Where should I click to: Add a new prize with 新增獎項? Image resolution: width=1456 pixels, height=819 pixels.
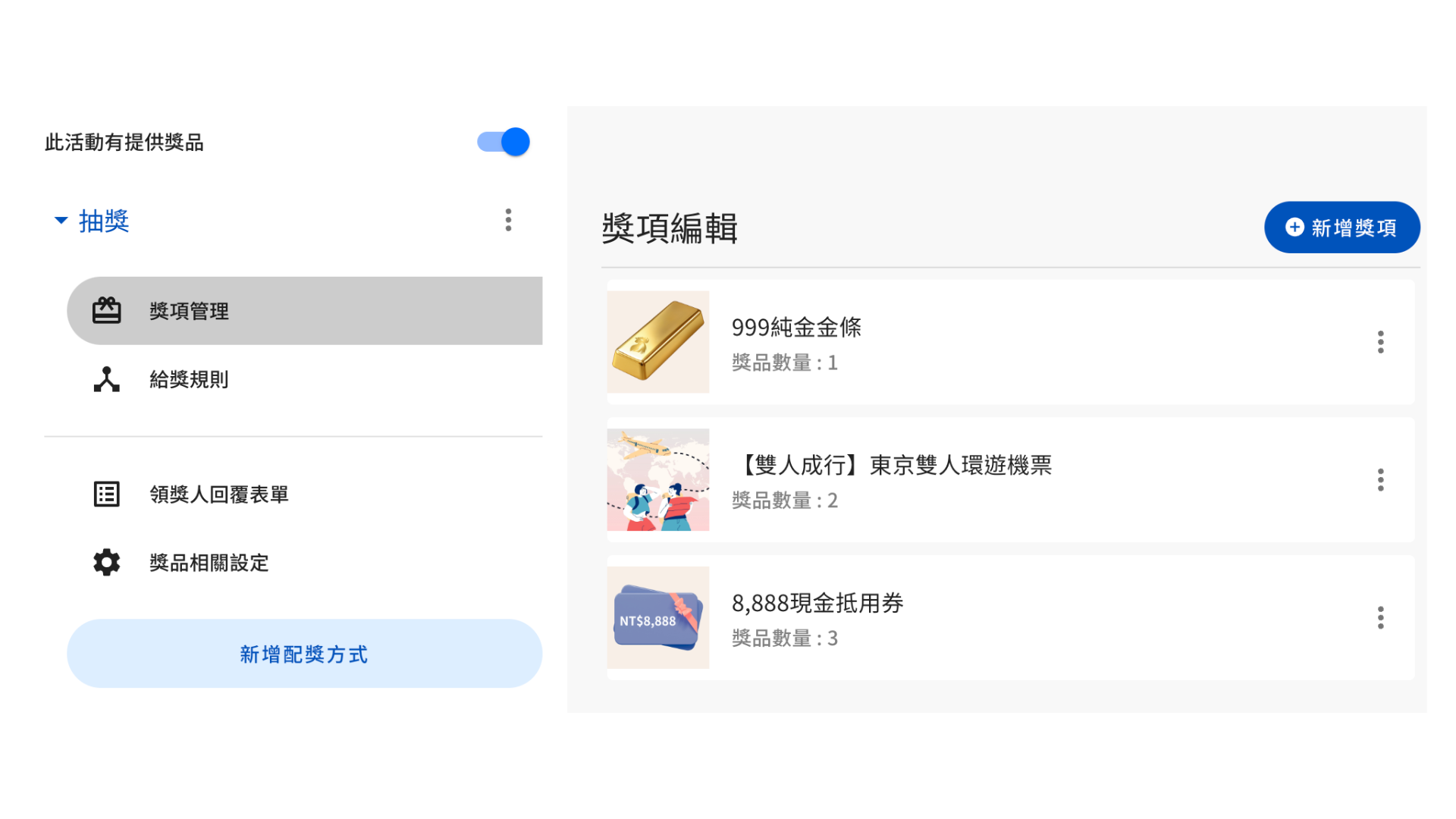pyautogui.click(x=1341, y=227)
